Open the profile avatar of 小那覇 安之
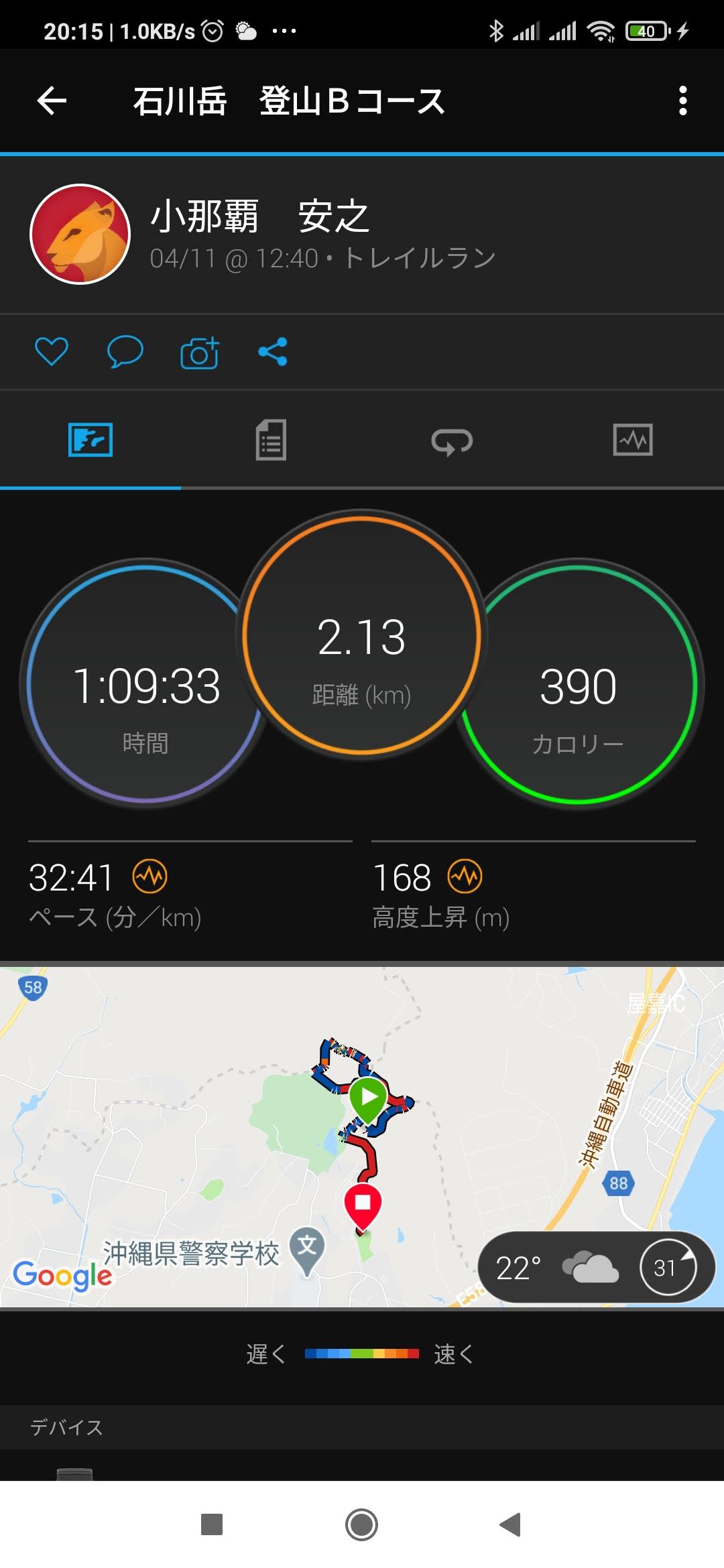 (80, 235)
